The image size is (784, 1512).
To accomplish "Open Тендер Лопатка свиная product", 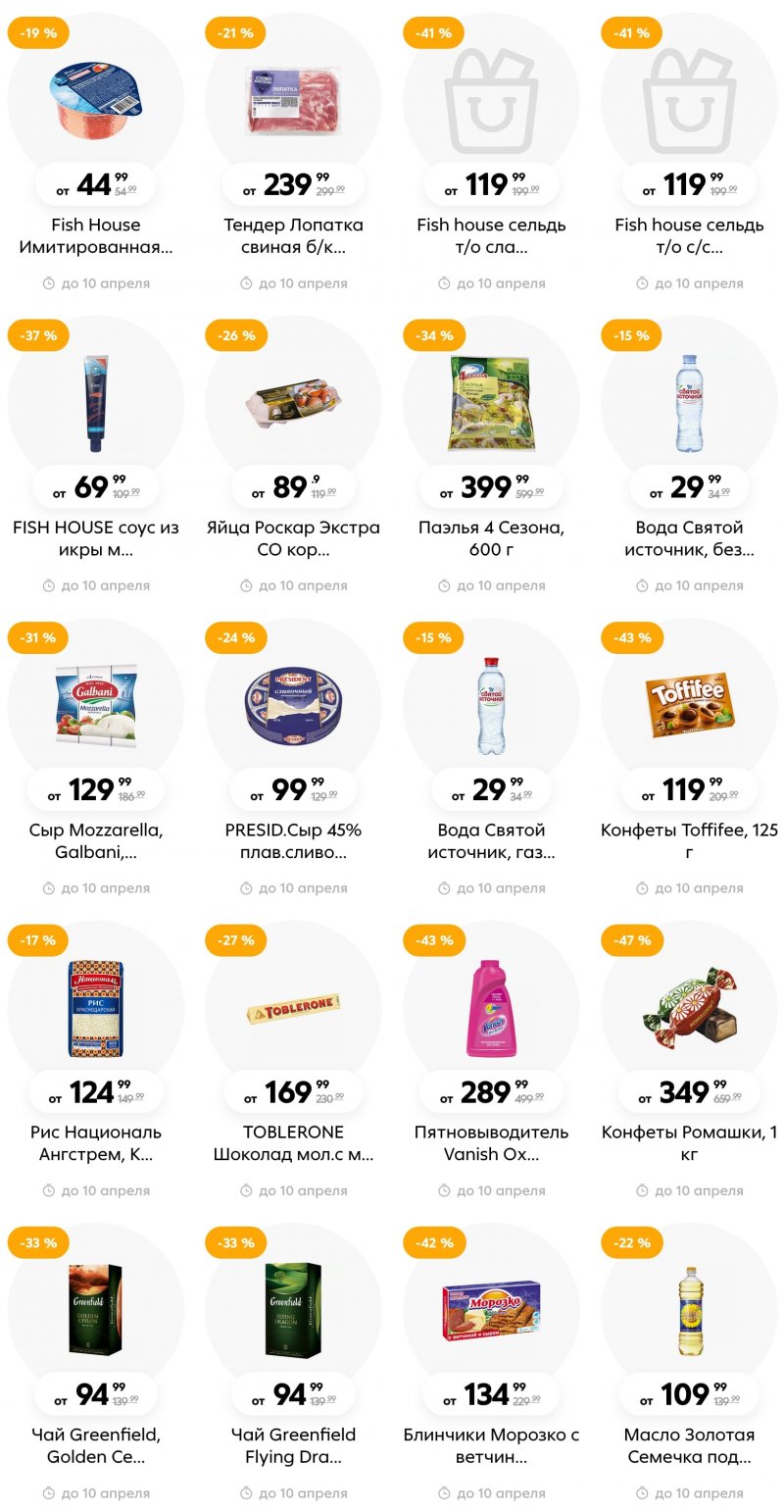I will click(293, 98).
